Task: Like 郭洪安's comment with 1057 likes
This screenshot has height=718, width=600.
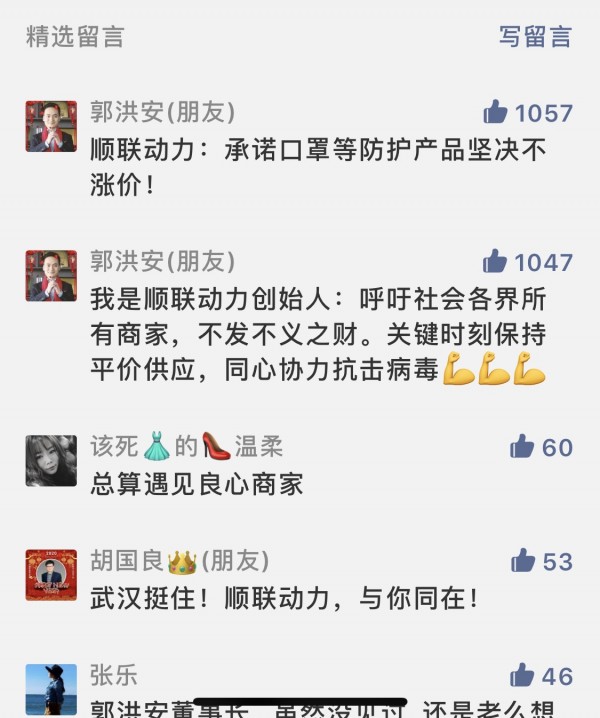Action: [496, 112]
